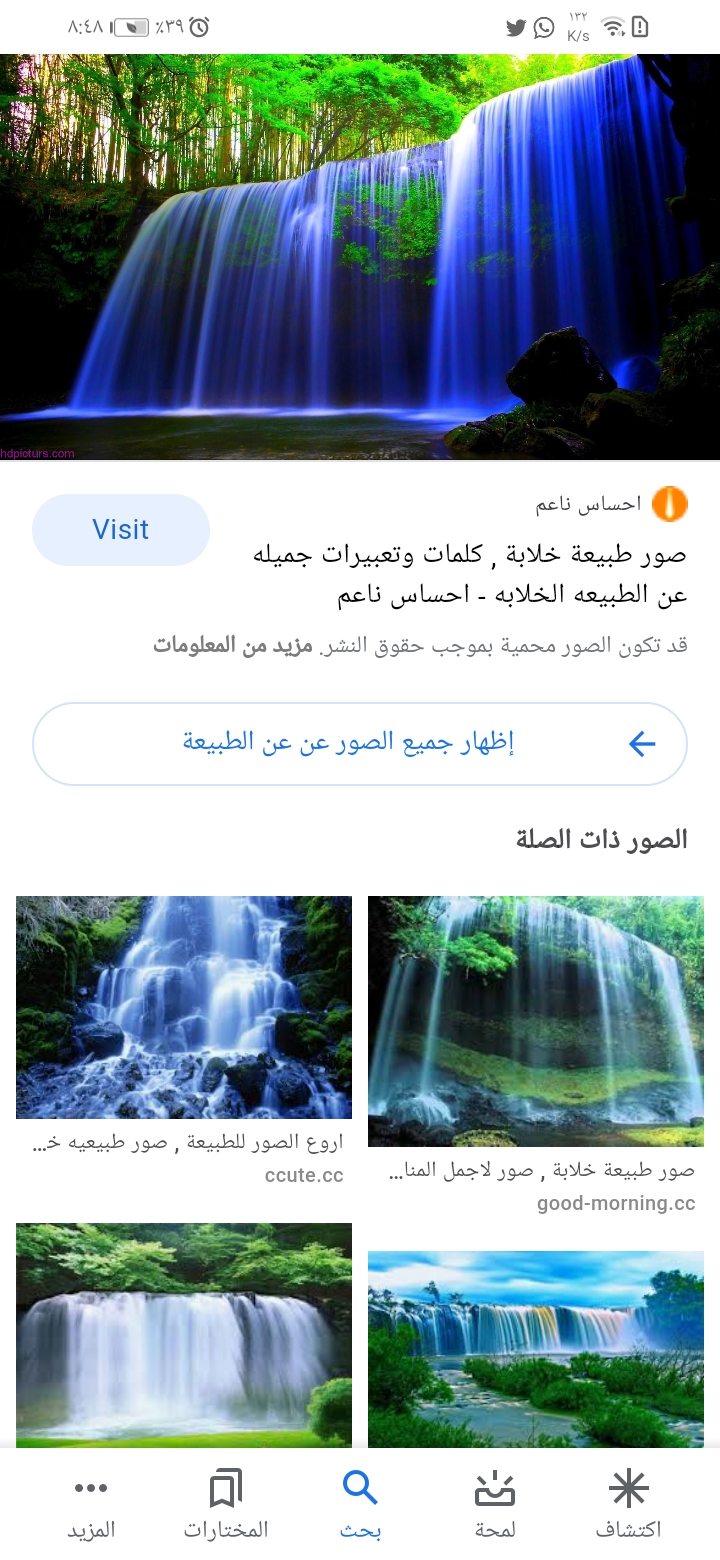The height and width of the screenshot is (1560, 720).
Task: Open the Visit button for this image
Action: (x=121, y=529)
